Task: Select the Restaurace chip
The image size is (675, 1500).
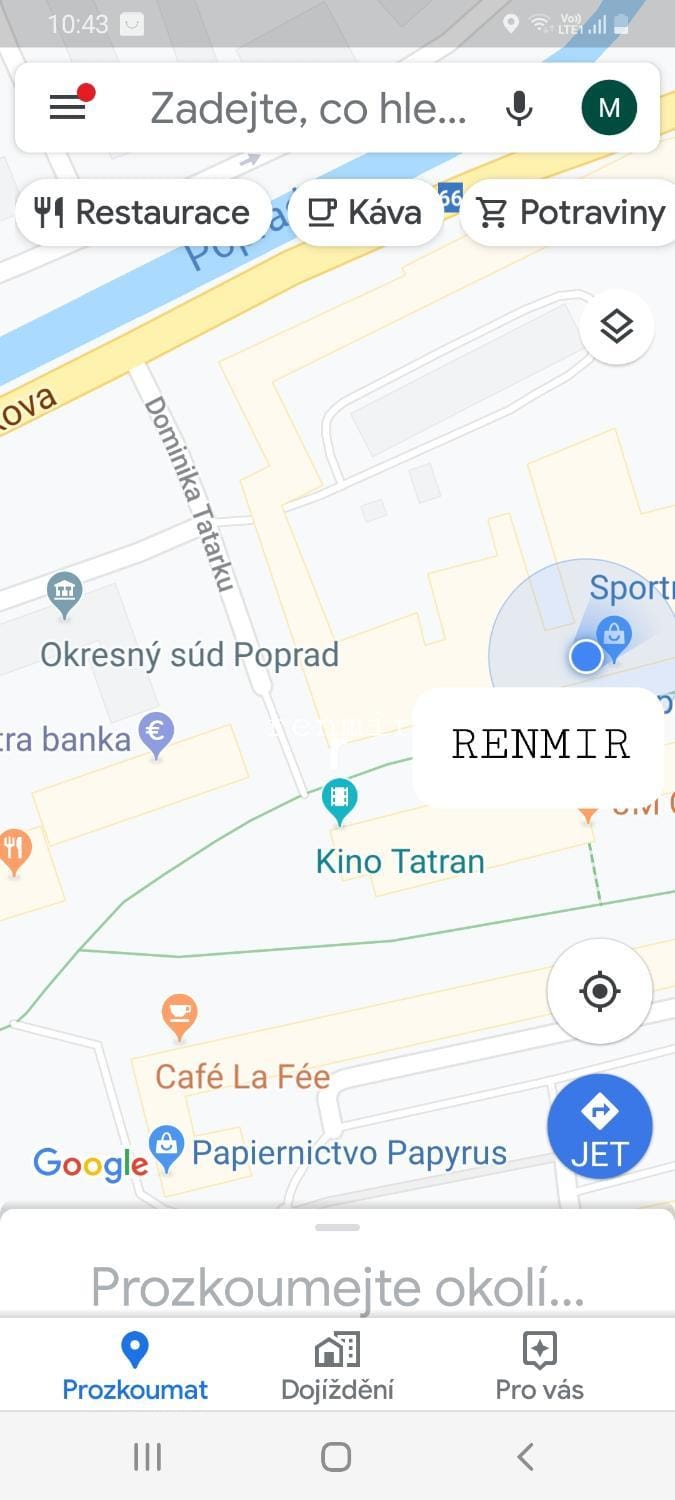Action: 142,212
